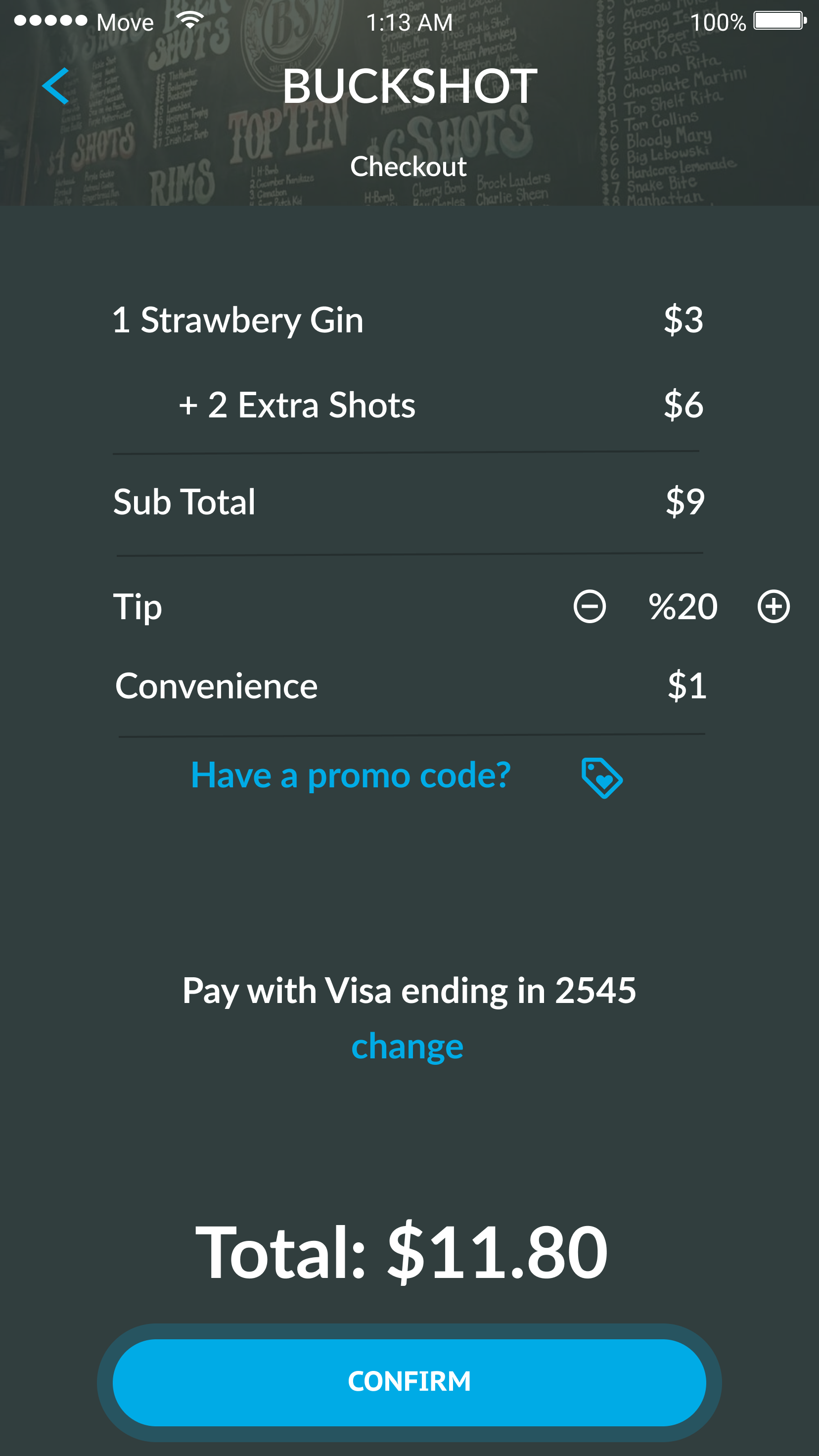Go back using the blue arrow
819x1456 pixels.
55,86
